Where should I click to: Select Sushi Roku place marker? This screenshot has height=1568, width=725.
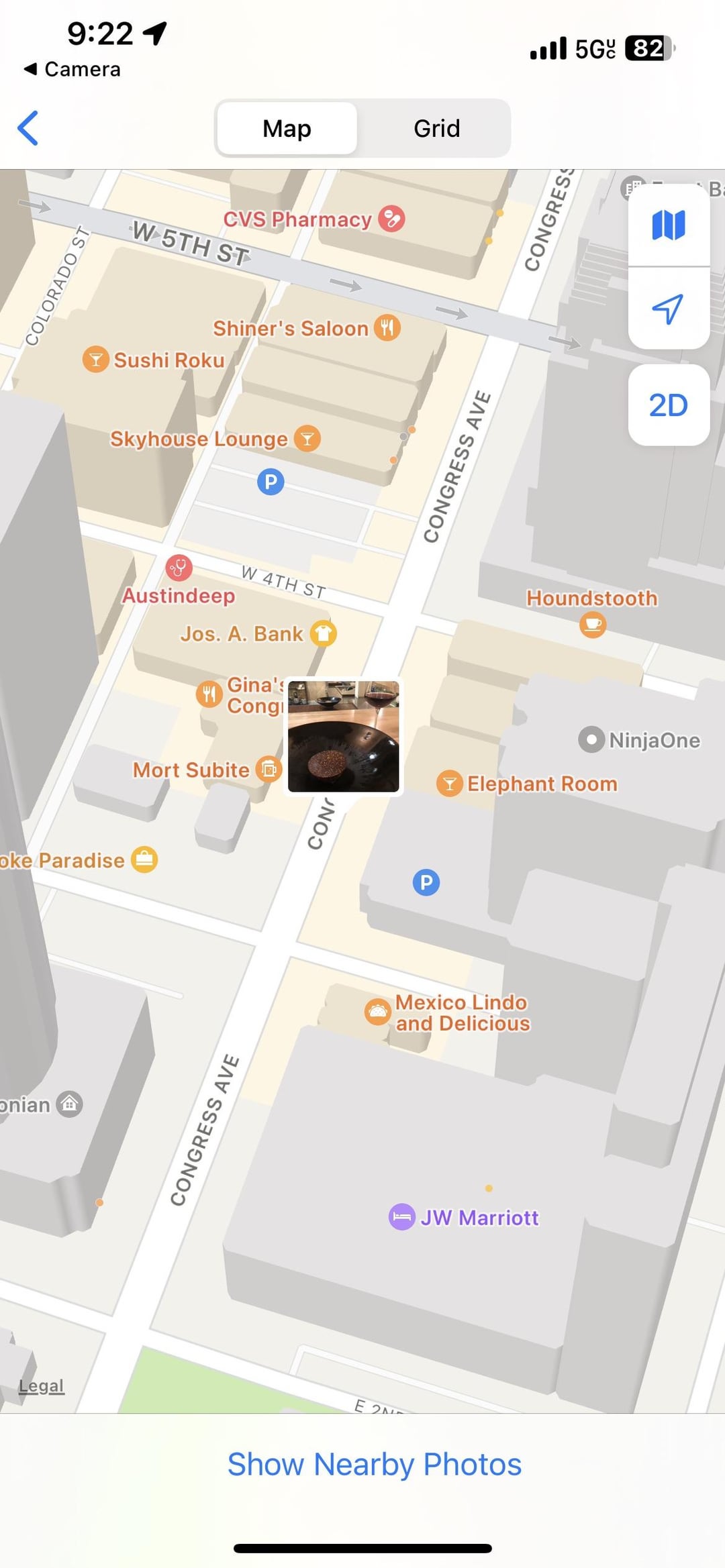pyautogui.click(x=96, y=360)
